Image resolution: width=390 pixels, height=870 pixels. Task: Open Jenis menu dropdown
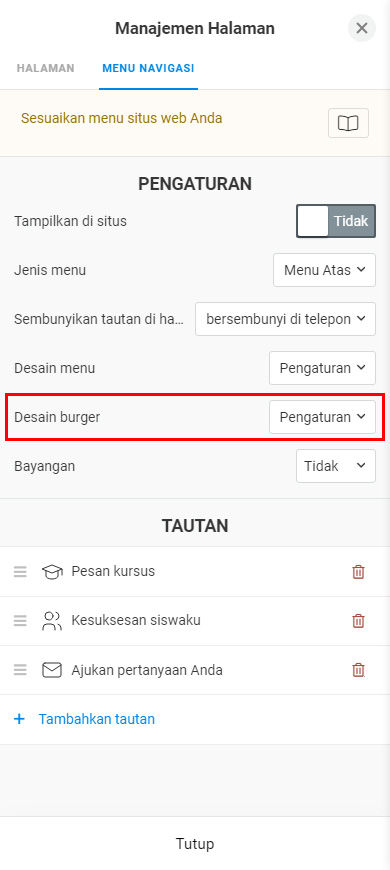(325, 270)
